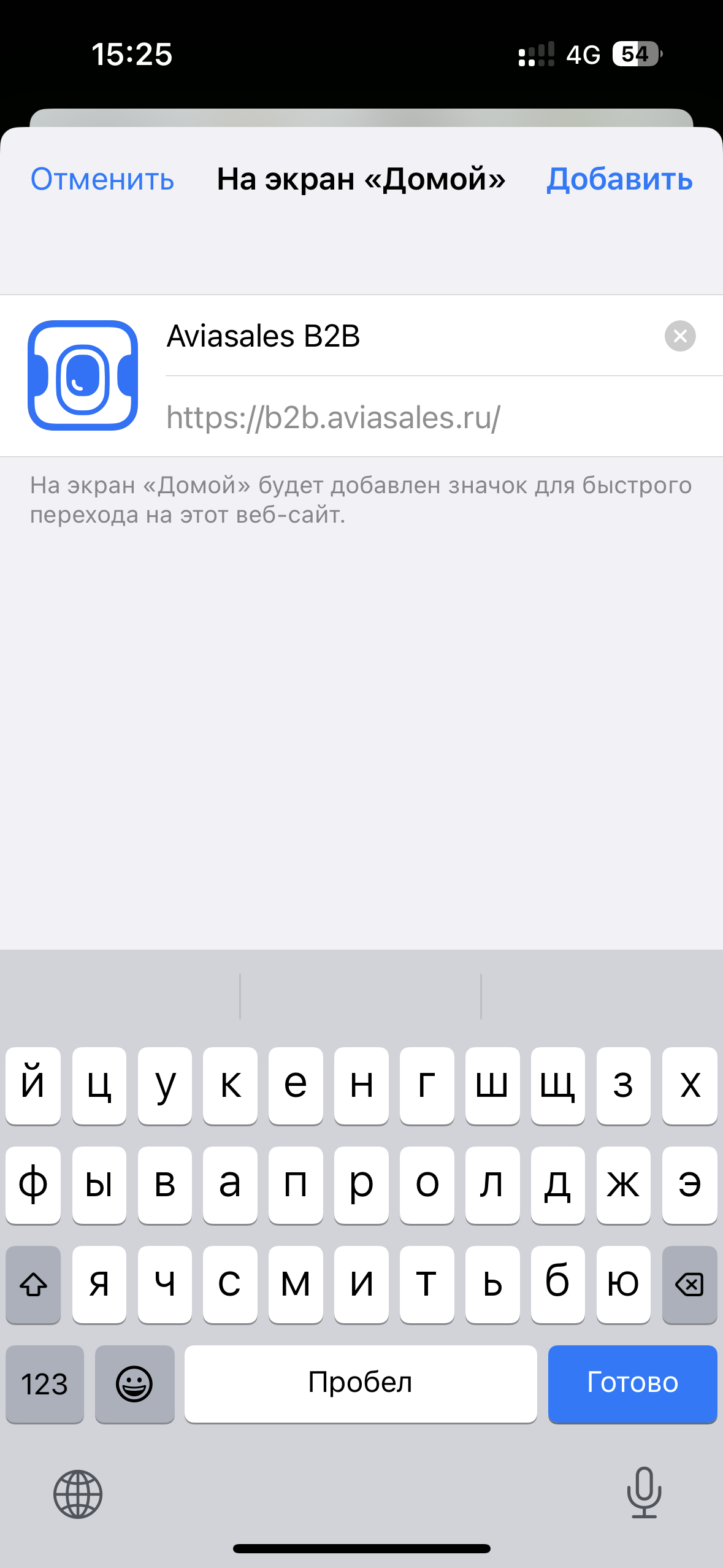The width and height of the screenshot is (723, 1568).
Task: Enable shift on the keyboard
Action: 34,1284
